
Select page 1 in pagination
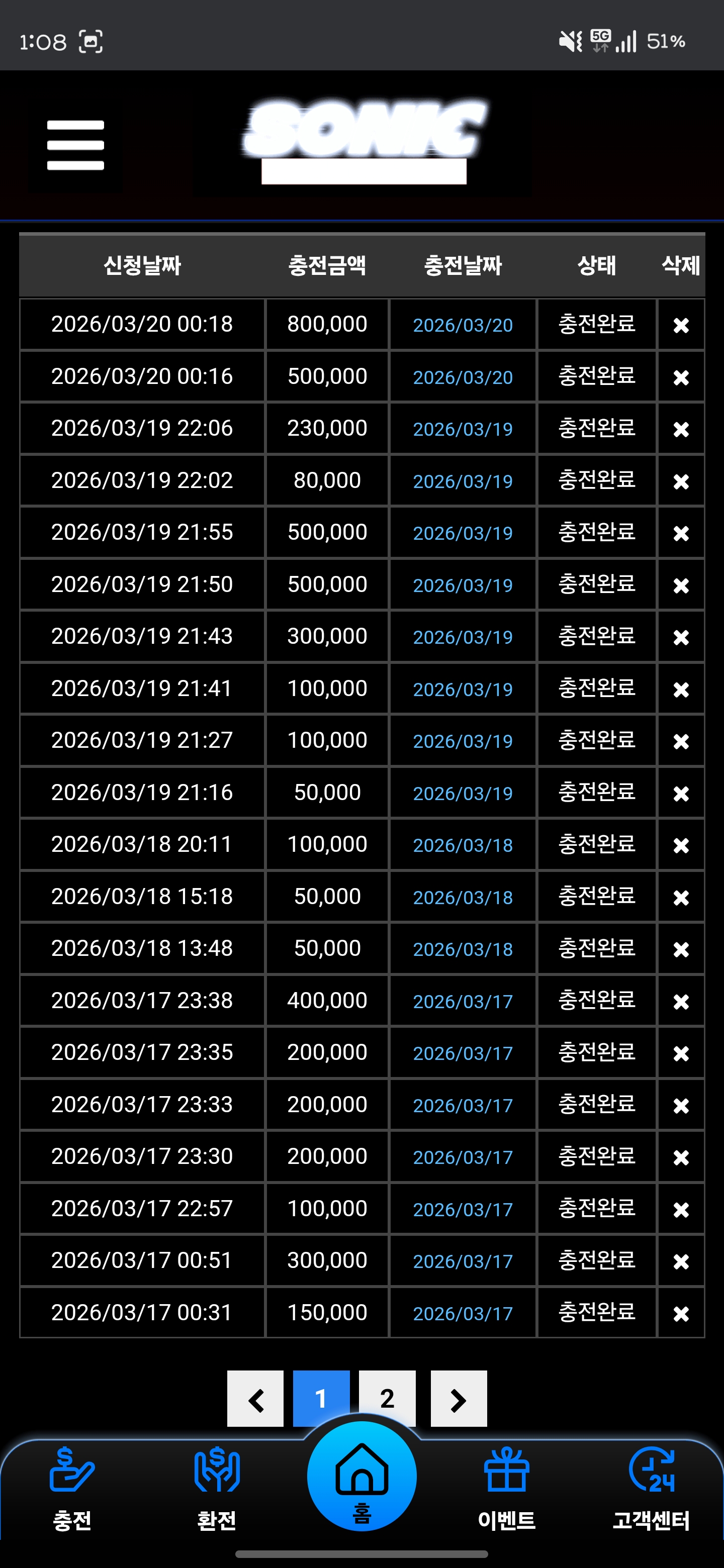pyautogui.click(x=321, y=1398)
